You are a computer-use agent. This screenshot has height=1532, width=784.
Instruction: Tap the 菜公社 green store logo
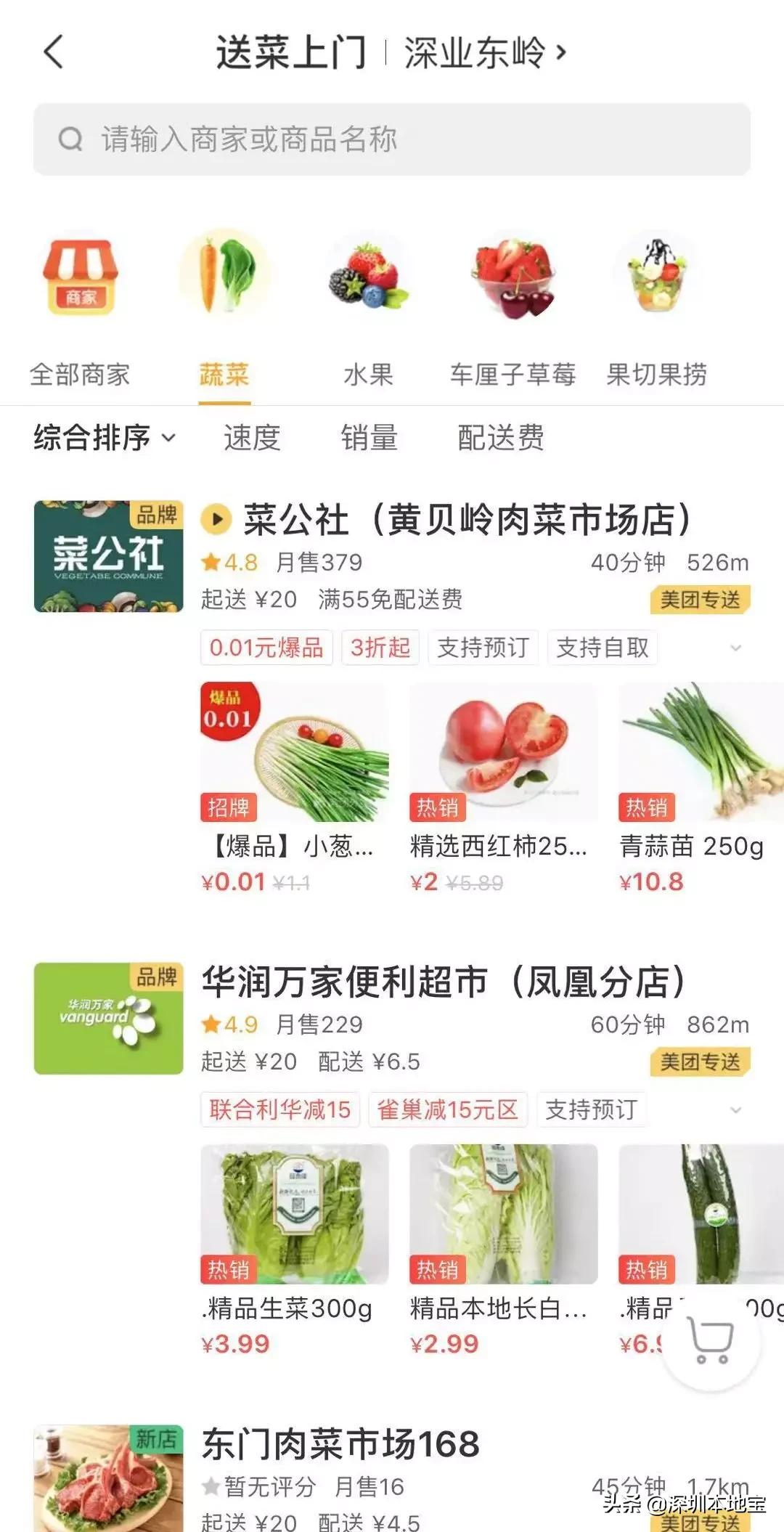(x=107, y=559)
